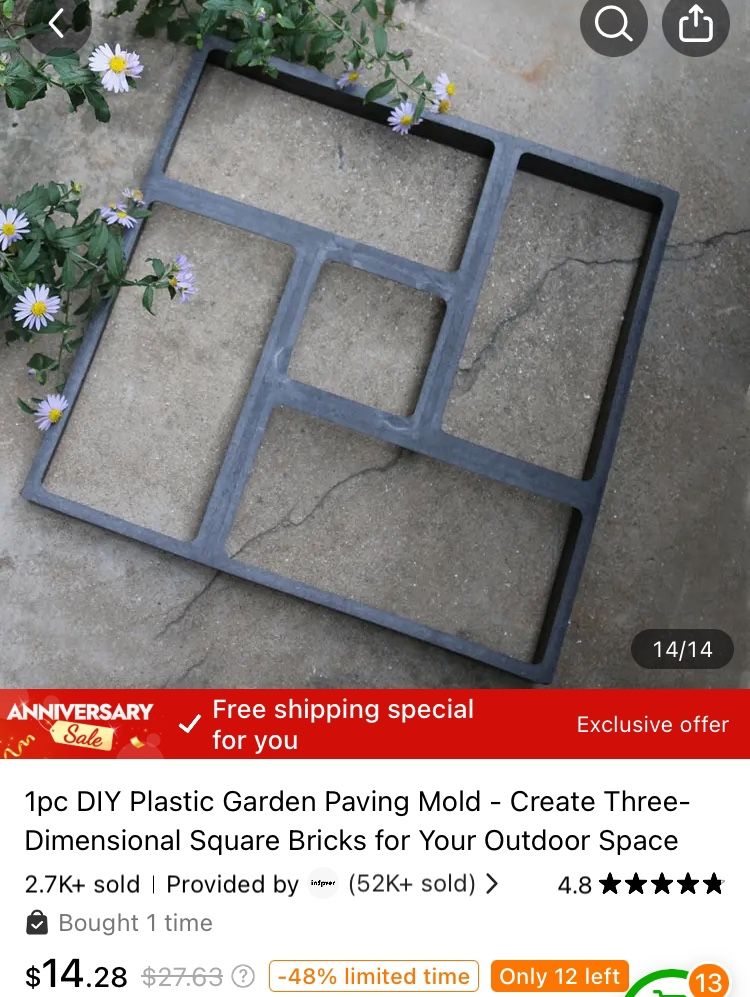
Task: Tap the shopping bag icon near Bought 1 time
Action: coord(37,922)
